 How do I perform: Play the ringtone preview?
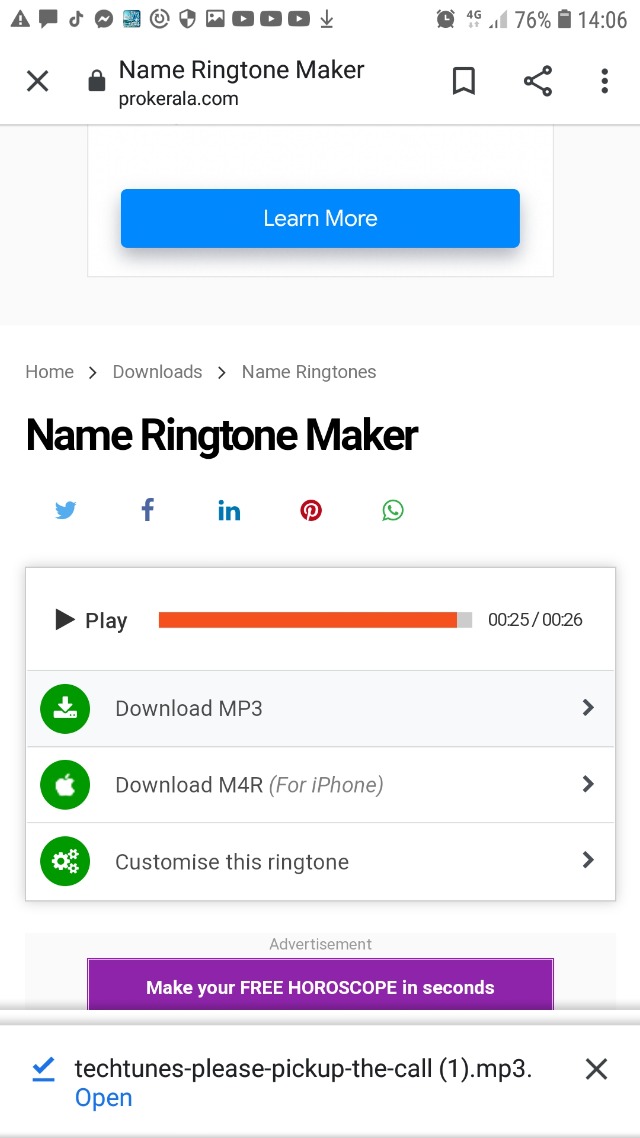(90, 620)
